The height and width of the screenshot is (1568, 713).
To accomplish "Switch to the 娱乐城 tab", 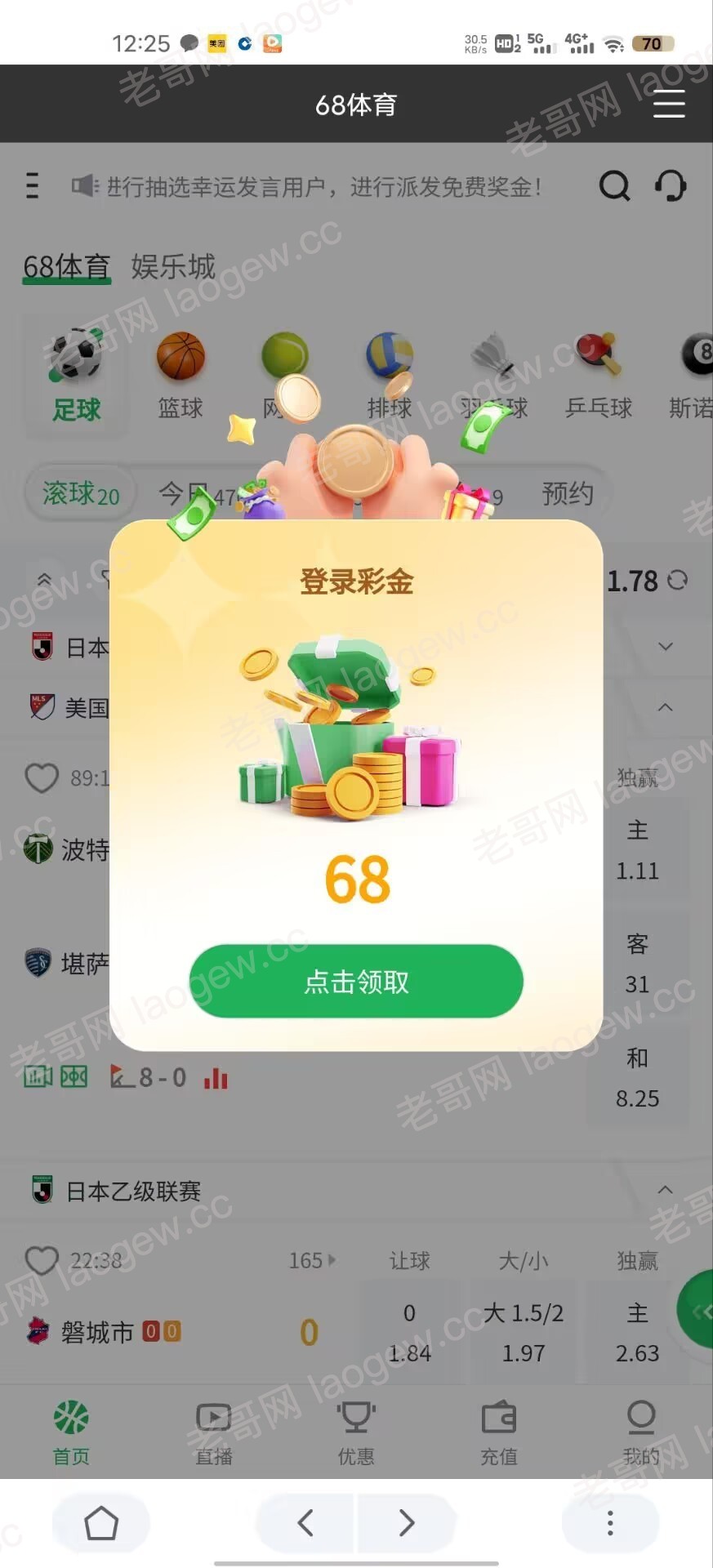I will (173, 267).
